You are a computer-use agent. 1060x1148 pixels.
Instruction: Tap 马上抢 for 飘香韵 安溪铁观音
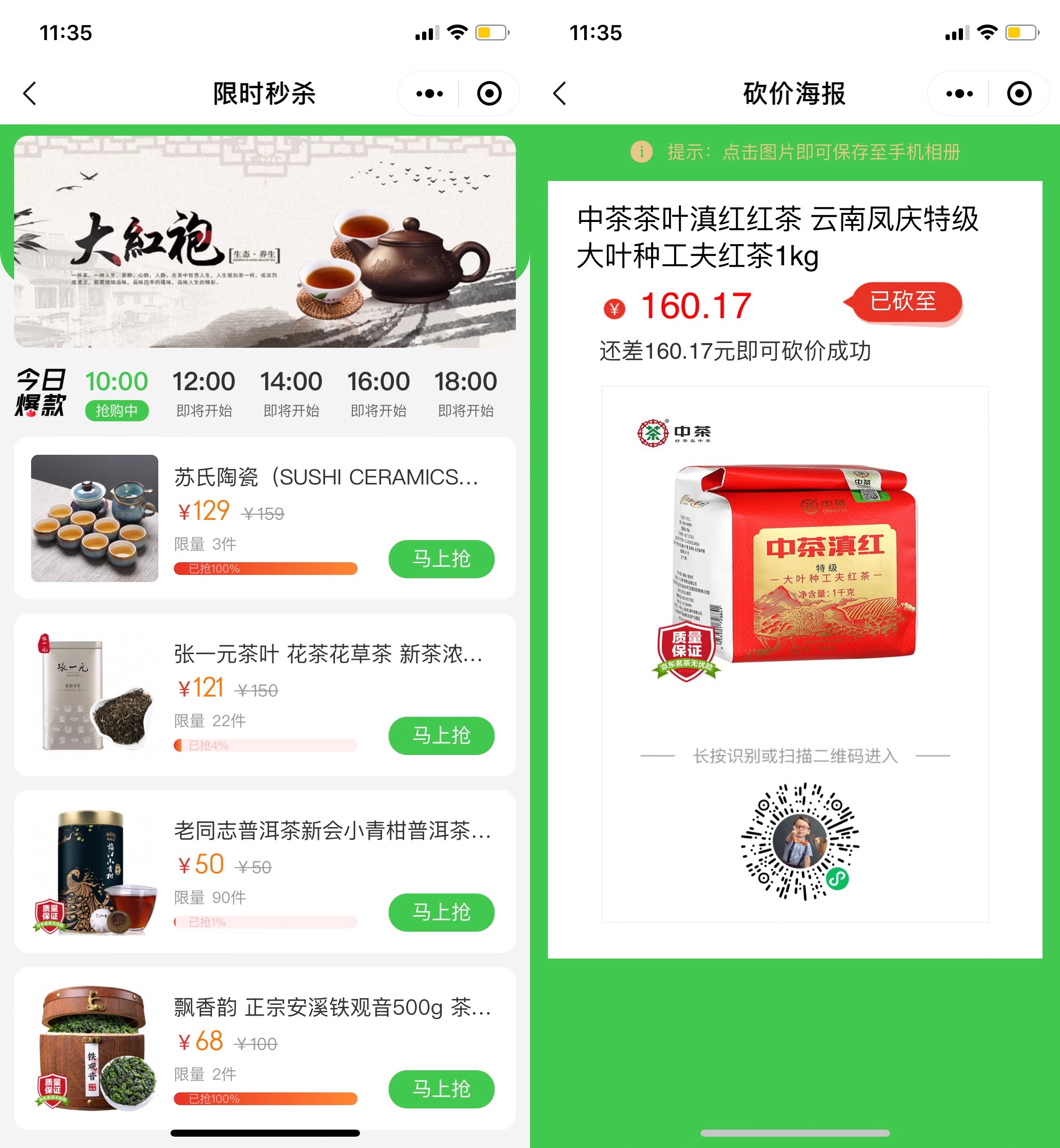(441, 1089)
